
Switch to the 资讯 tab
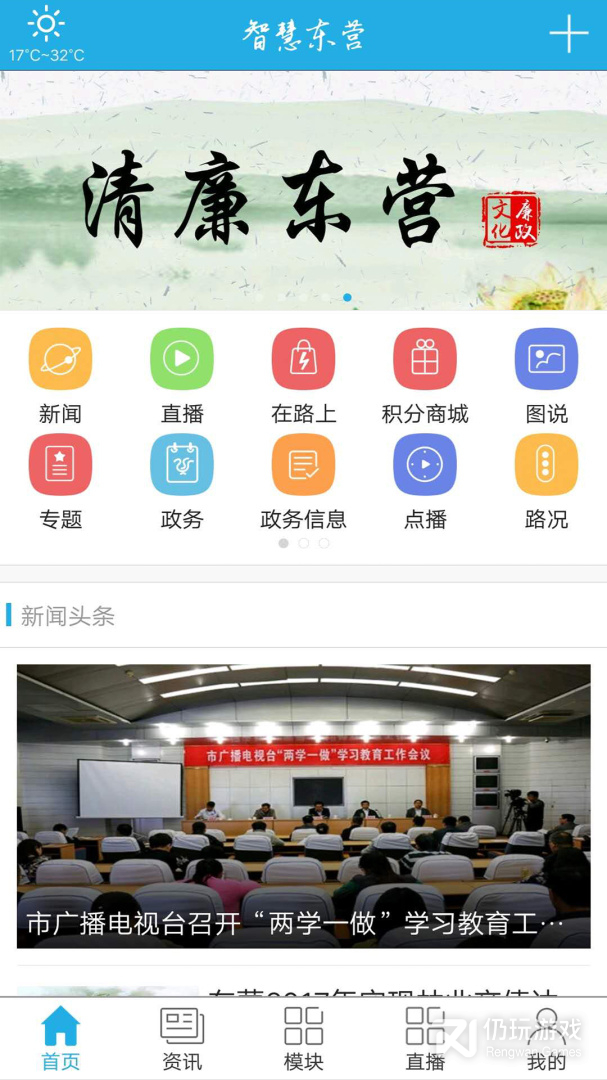pyautogui.click(x=182, y=1038)
